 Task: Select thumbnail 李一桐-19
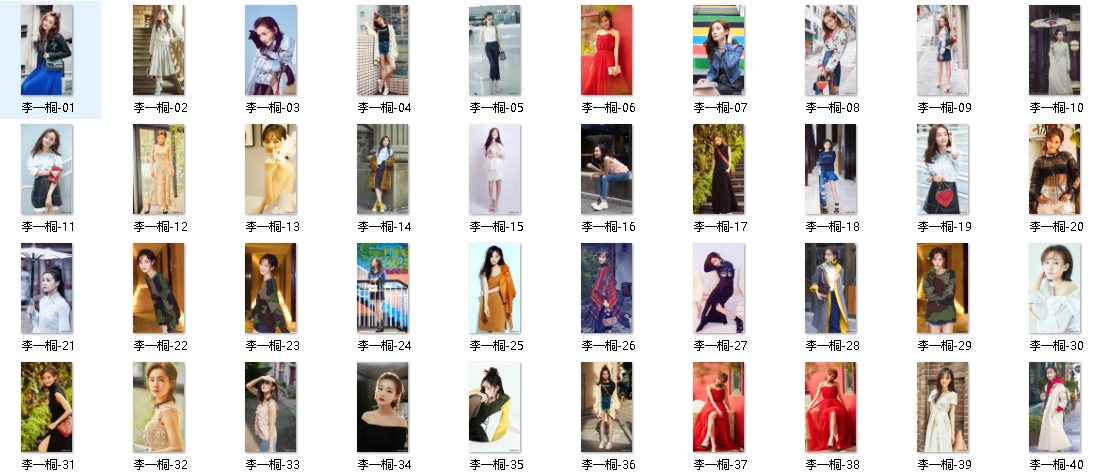(943, 169)
